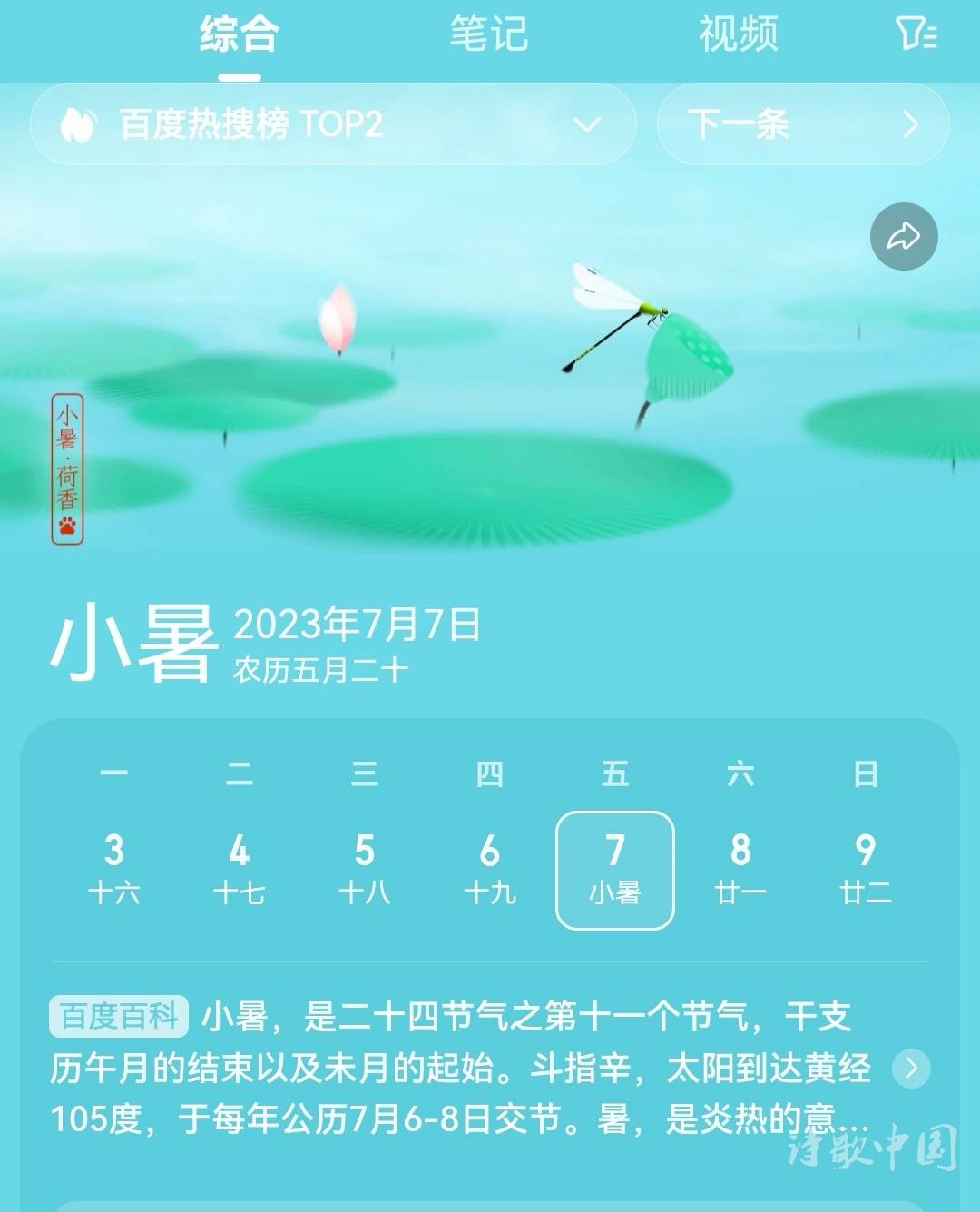Go to 下一条 hot search item
The height and width of the screenshot is (1212, 980).
(802, 124)
